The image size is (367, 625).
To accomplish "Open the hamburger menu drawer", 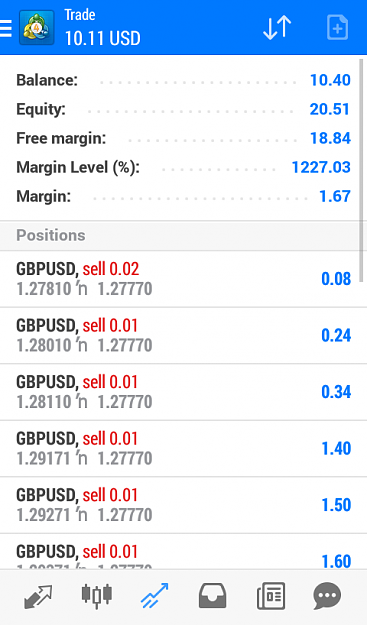I will 6,28.
